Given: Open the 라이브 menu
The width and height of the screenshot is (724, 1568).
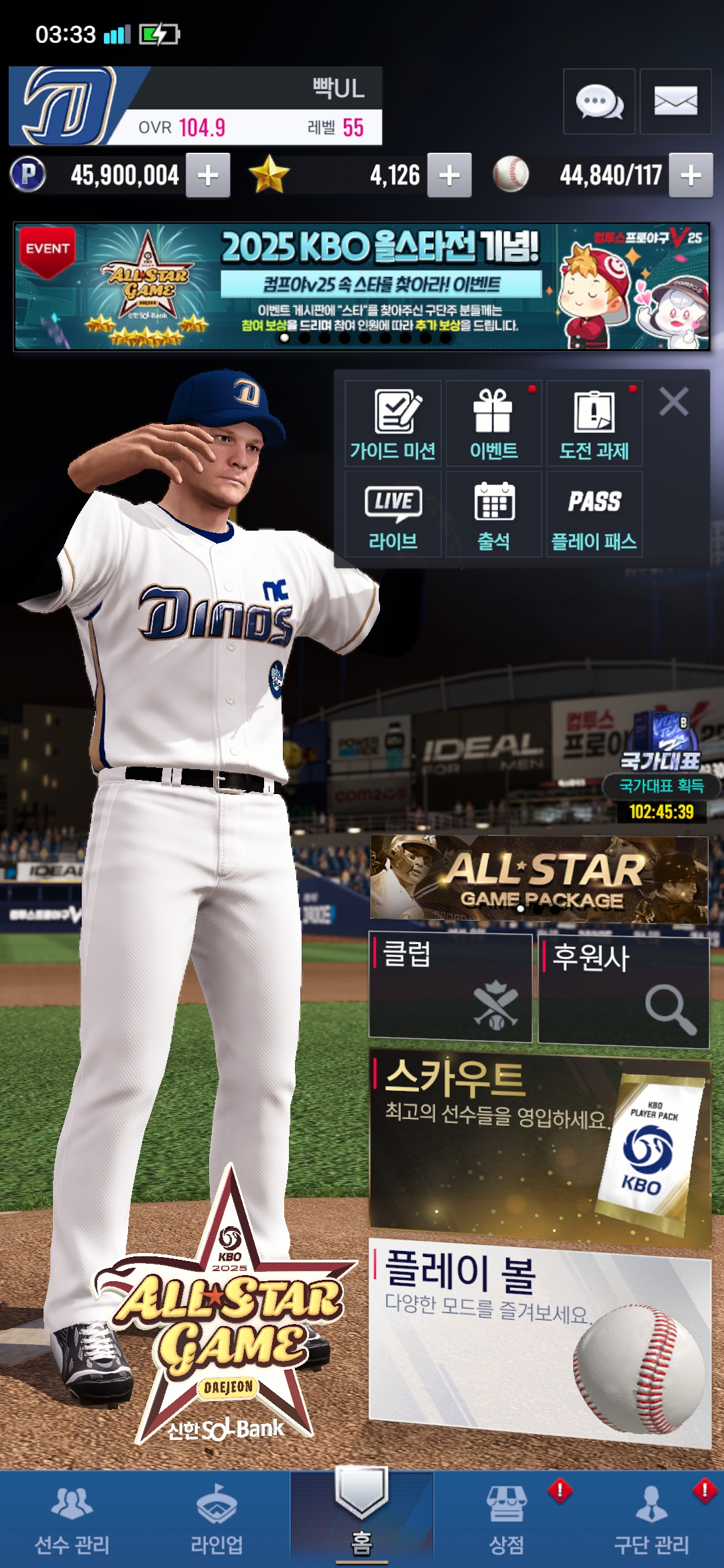Looking at the screenshot, I should point(393,515).
